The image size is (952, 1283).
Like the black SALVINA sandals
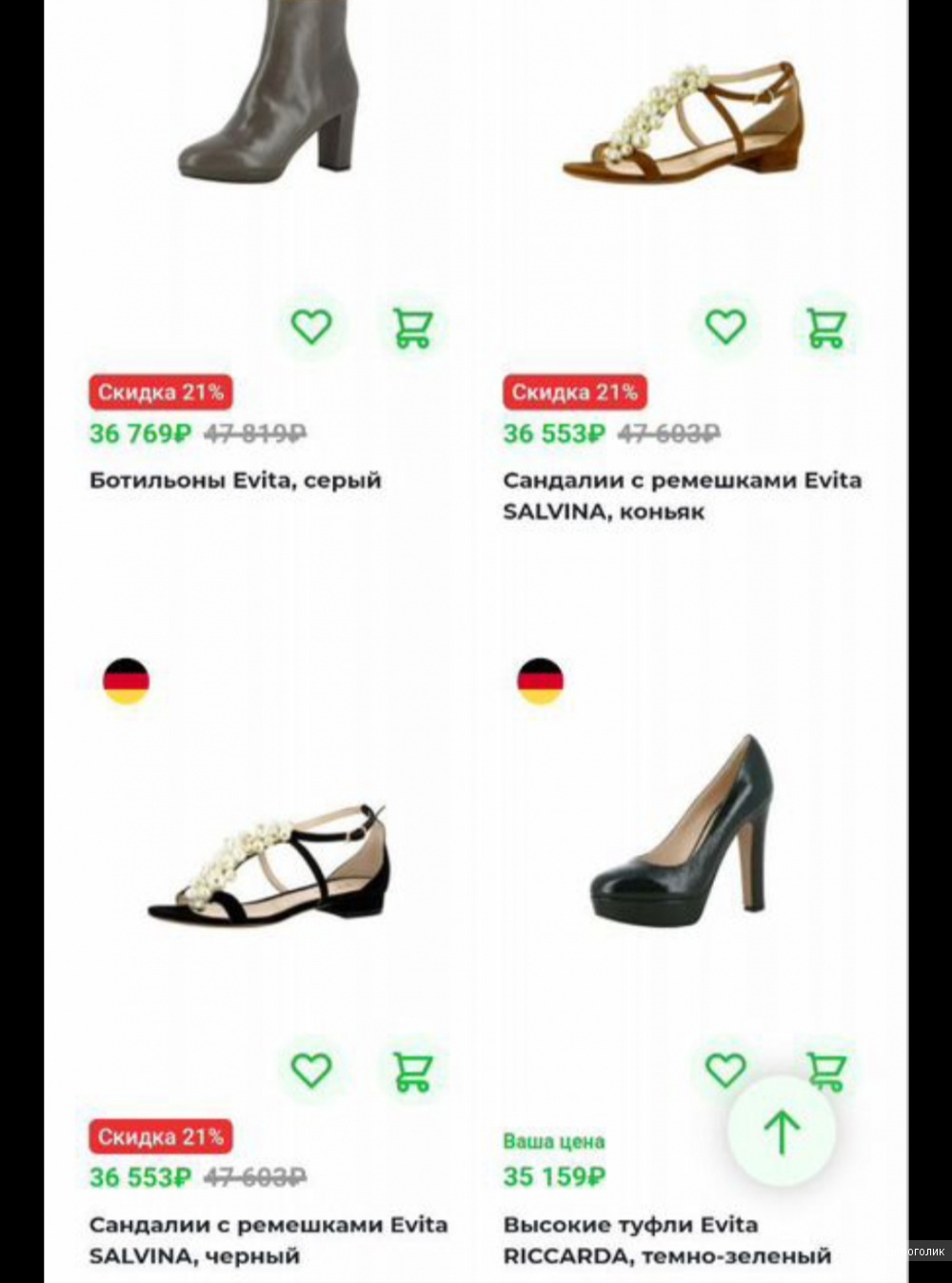tap(311, 1071)
